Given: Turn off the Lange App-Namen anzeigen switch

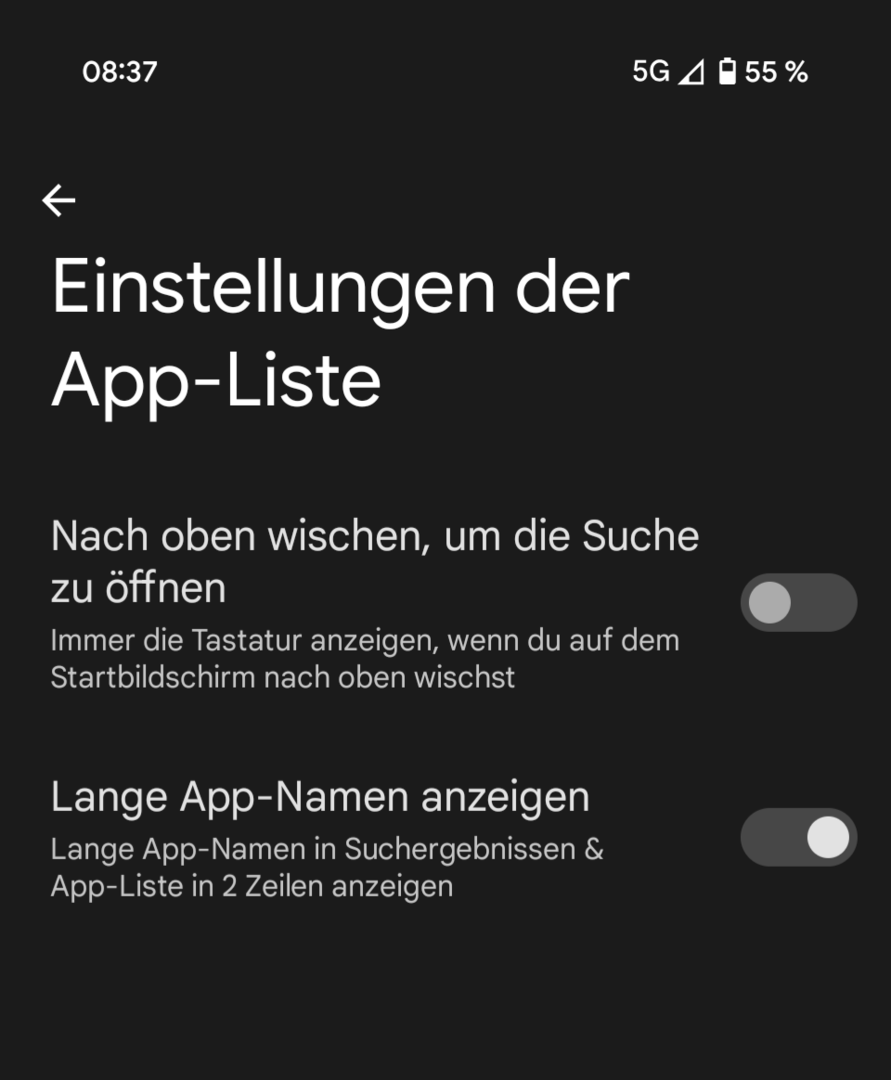Looking at the screenshot, I should [798, 837].
